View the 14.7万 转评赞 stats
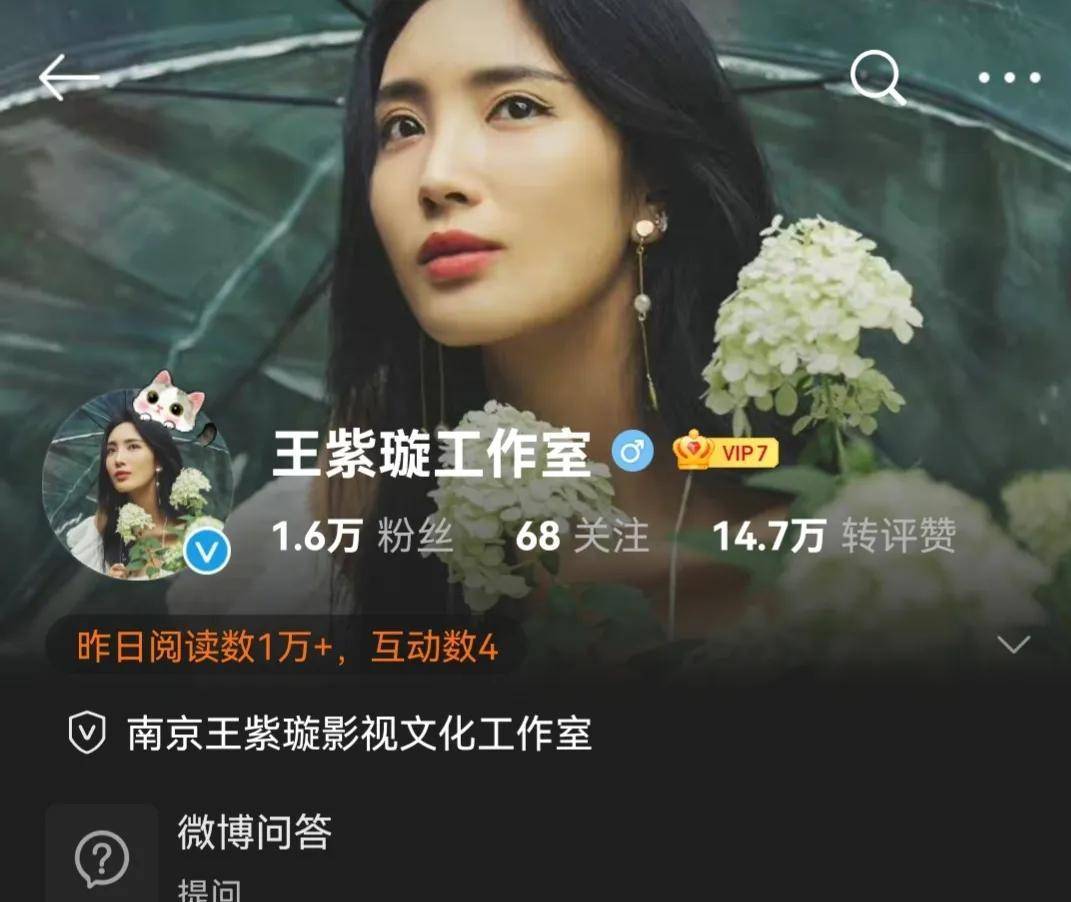Image resolution: width=1071 pixels, height=902 pixels. pyautogui.click(x=834, y=537)
